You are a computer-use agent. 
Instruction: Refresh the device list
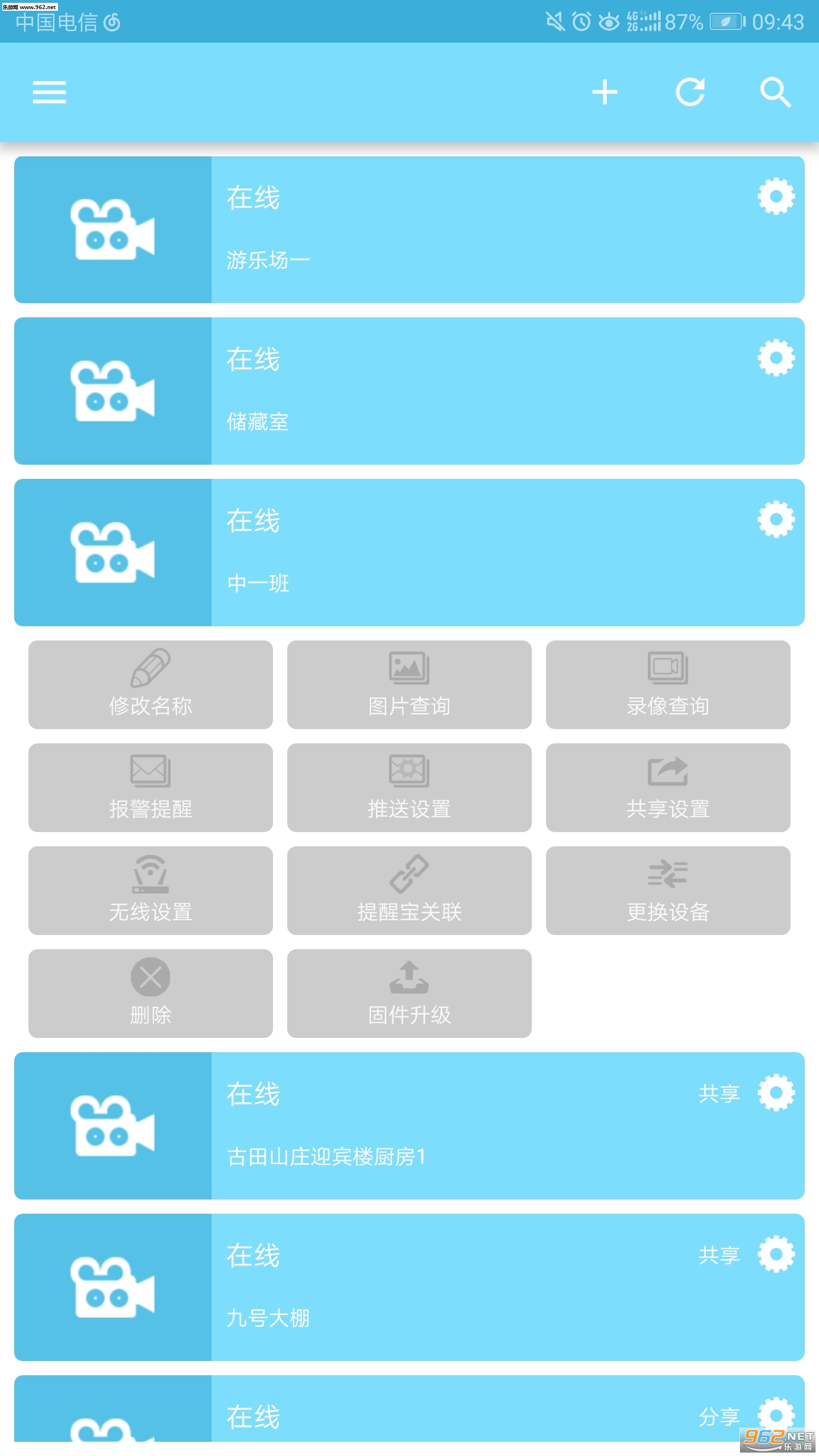690,92
